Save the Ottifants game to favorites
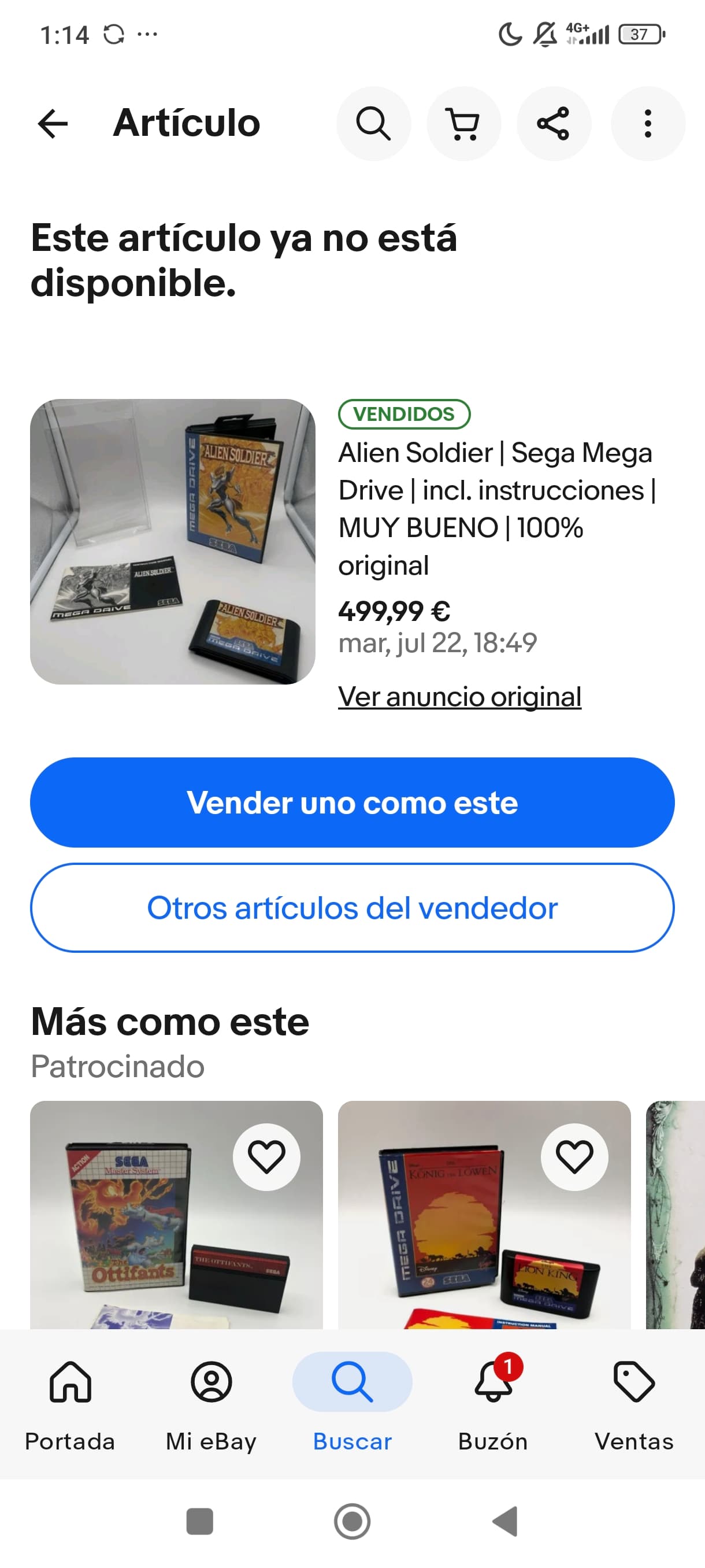The height and width of the screenshot is (1568, 705). pyautogui.click(x=266, y=1156)
